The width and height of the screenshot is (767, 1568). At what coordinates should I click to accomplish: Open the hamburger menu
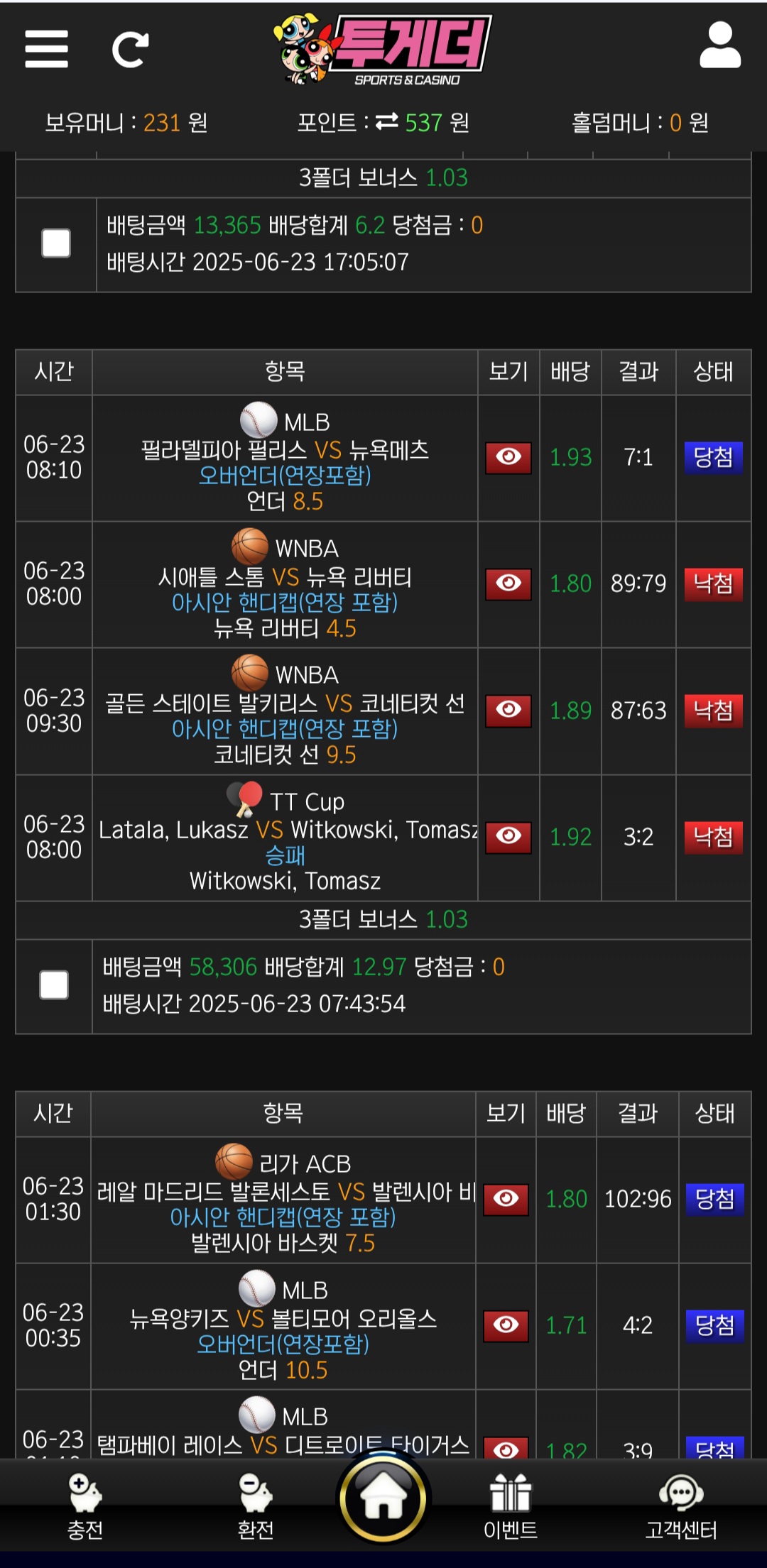tap(46, 49)
